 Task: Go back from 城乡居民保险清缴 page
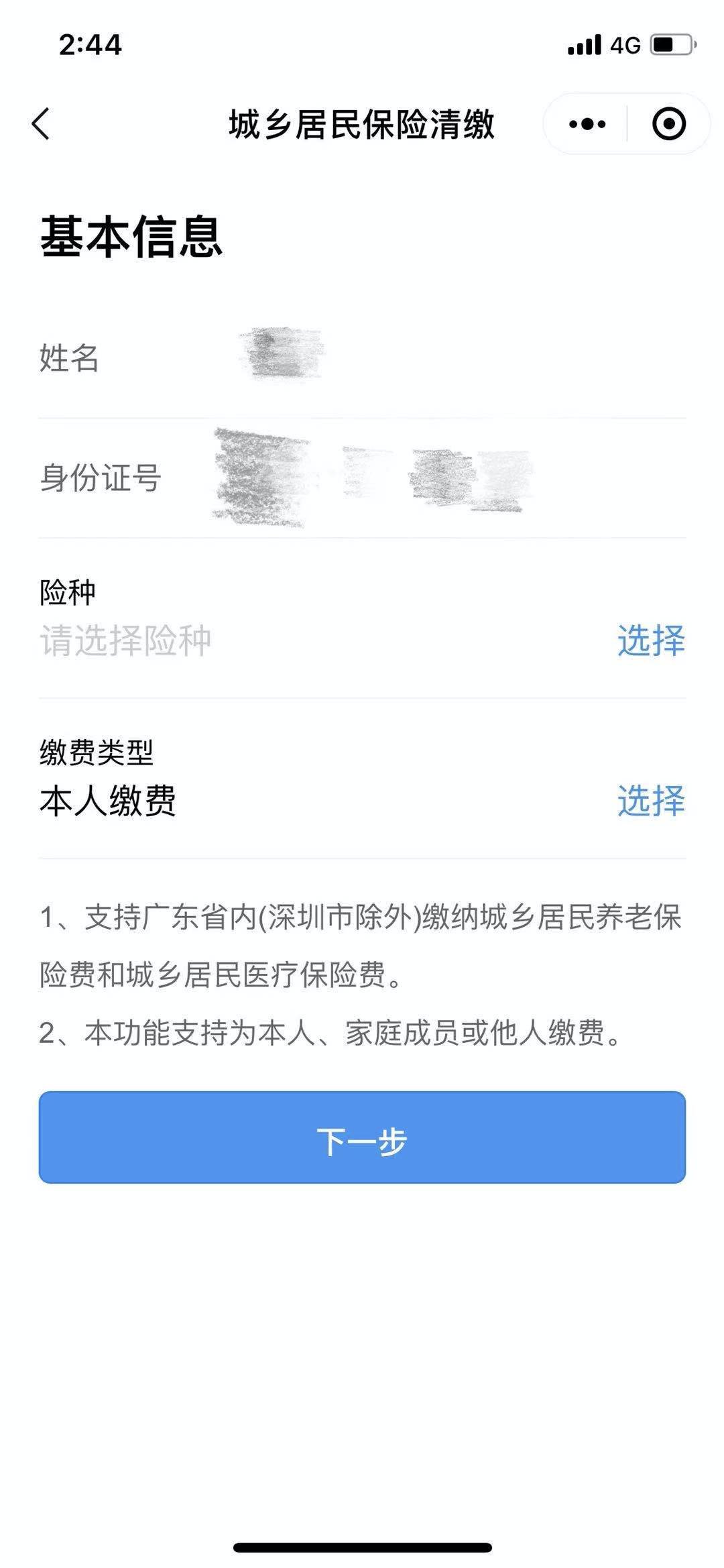(42, 124)
